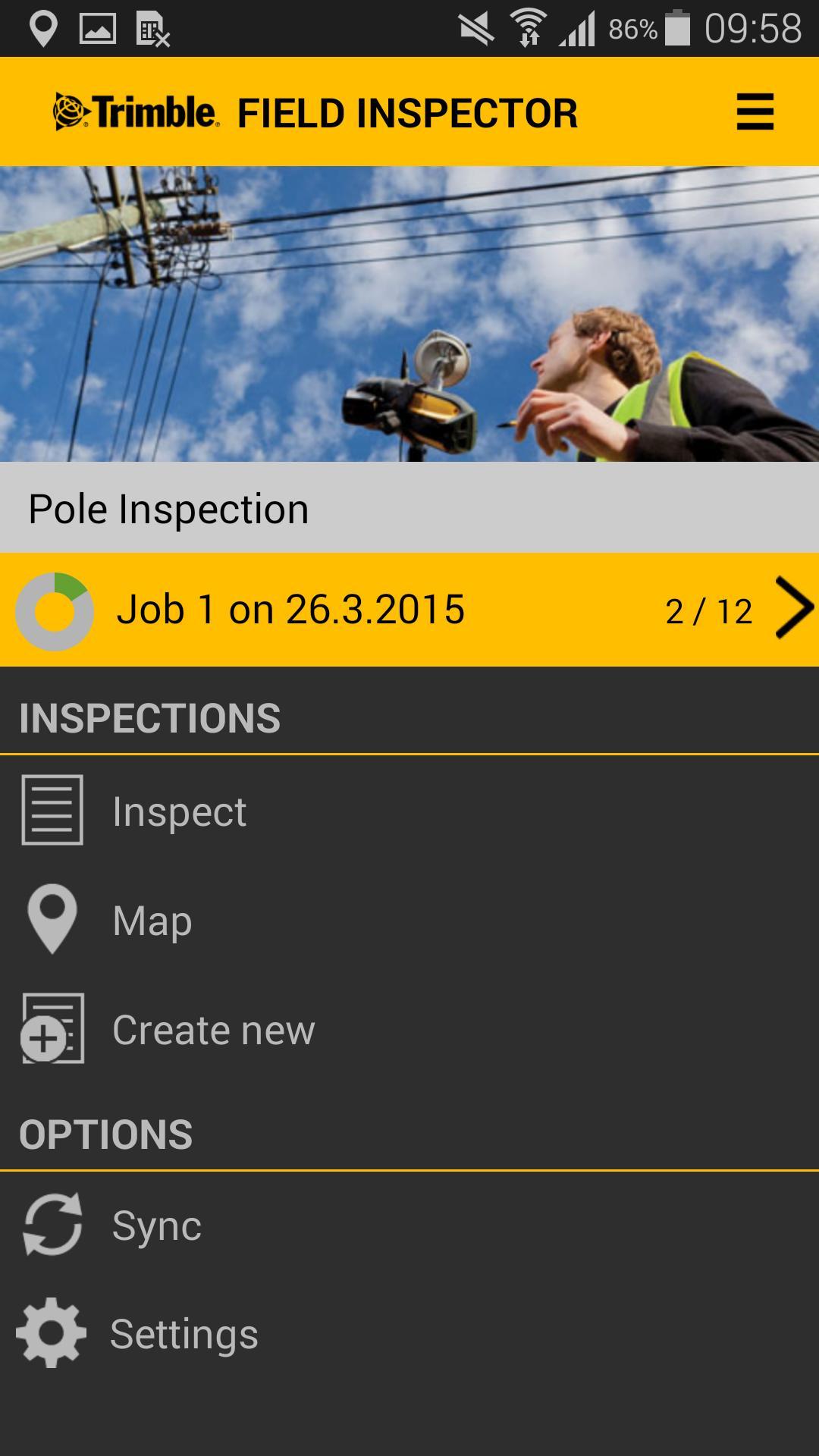Screen dimensions: 819x1456
Task: Open Job 1 on 26.3.2015
Action: [x=409, y=610]
